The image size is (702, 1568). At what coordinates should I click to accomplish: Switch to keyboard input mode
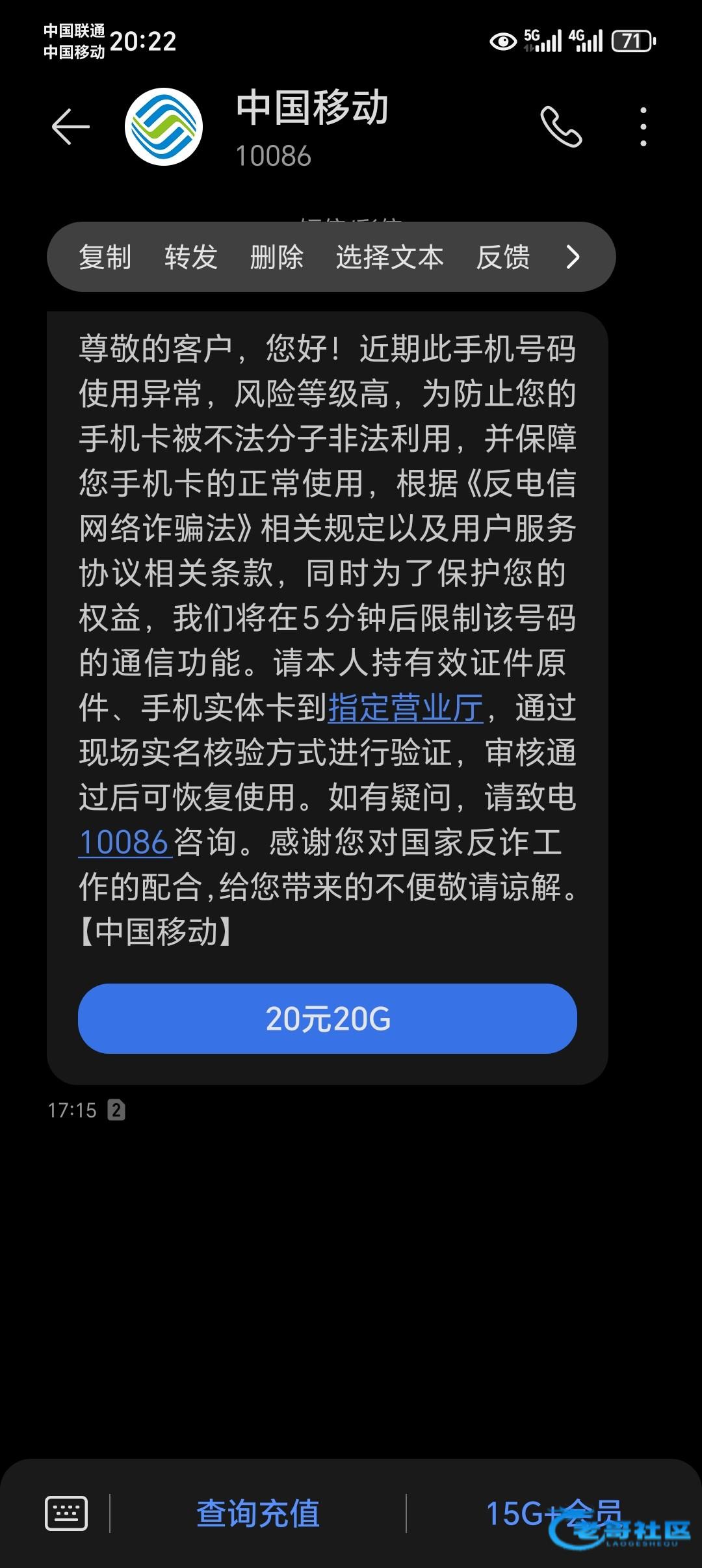point(66,1513)
